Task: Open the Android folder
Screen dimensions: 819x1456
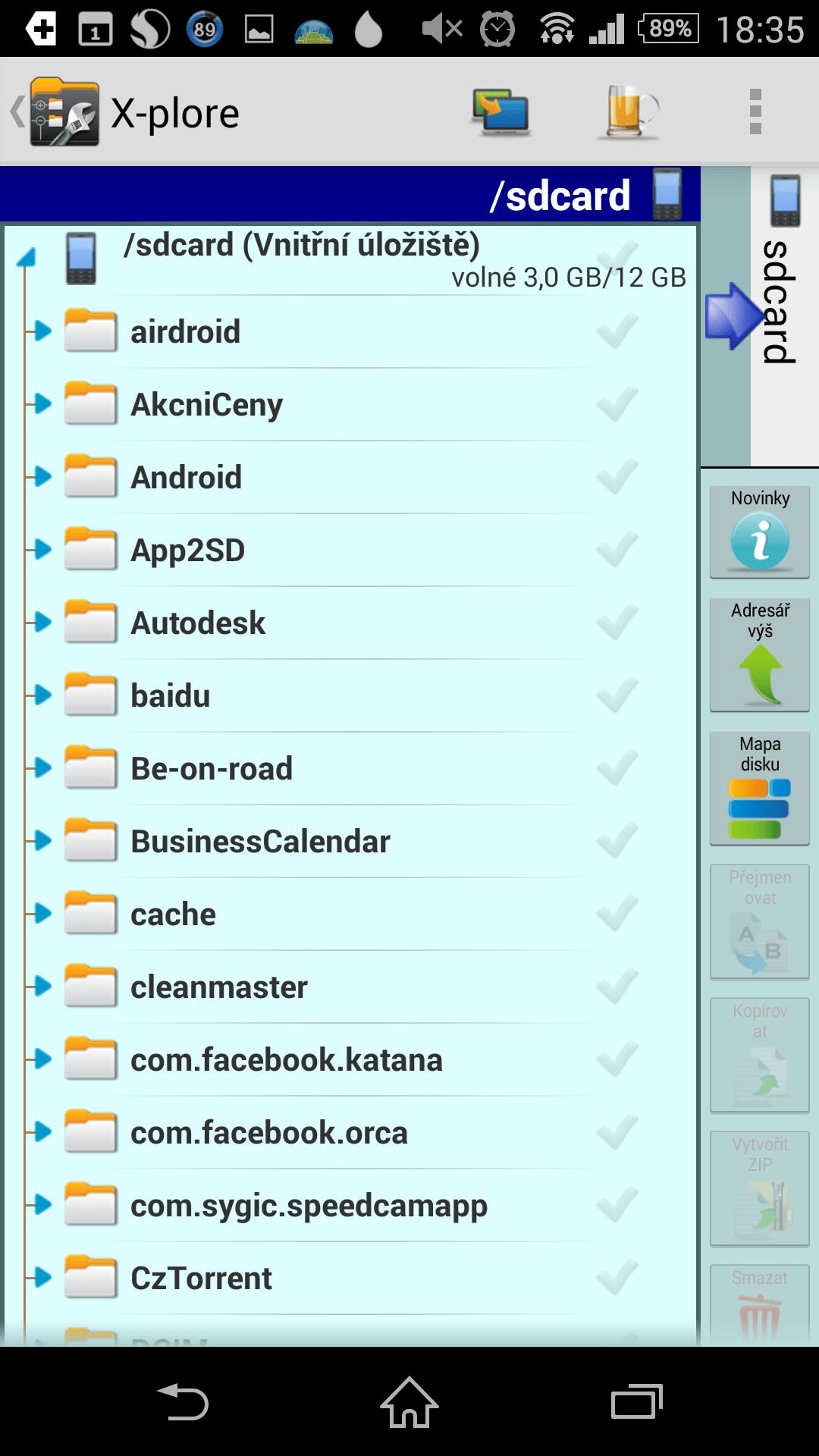Action: pyautogui.click(x=349, y=477)
